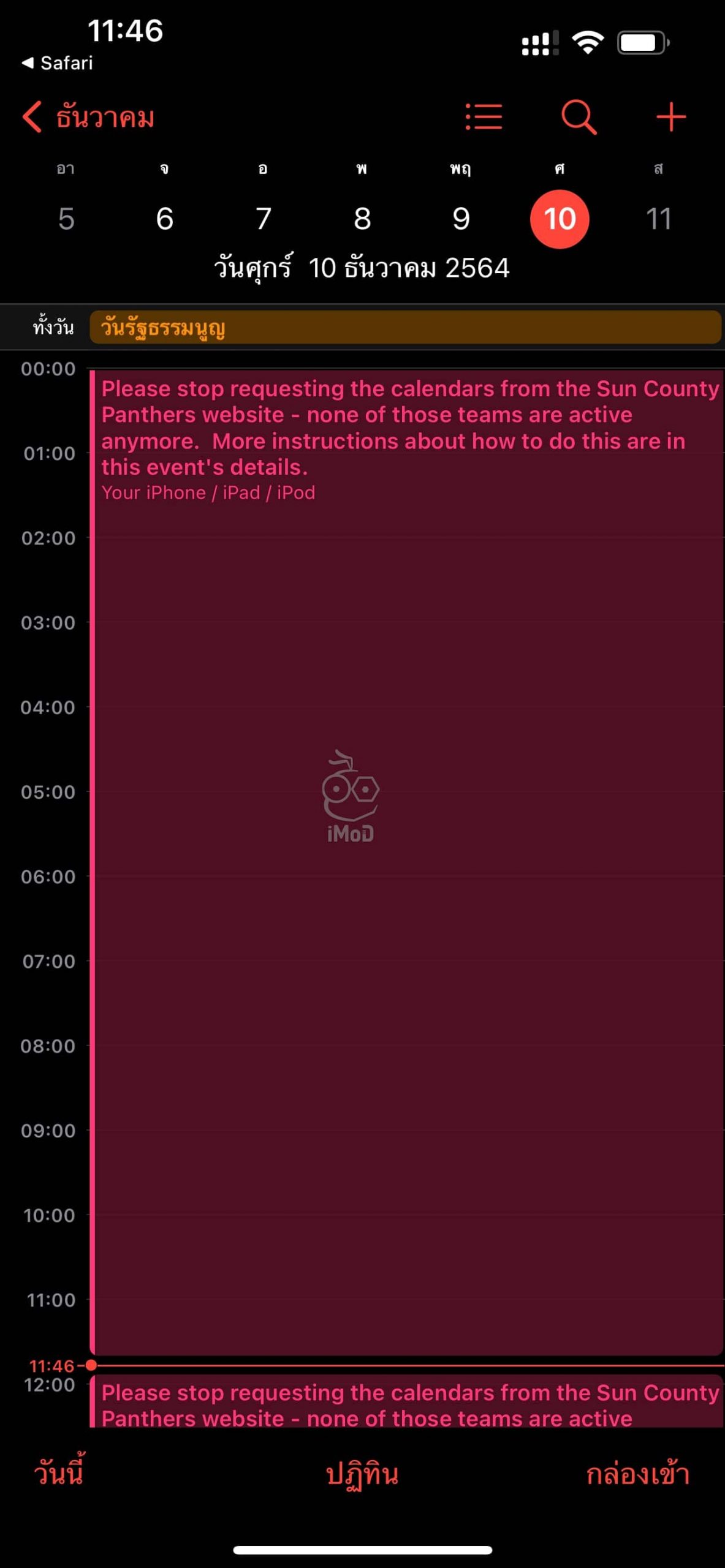
Task: Add a new calendar event
Action: click(x=670, y=116)
